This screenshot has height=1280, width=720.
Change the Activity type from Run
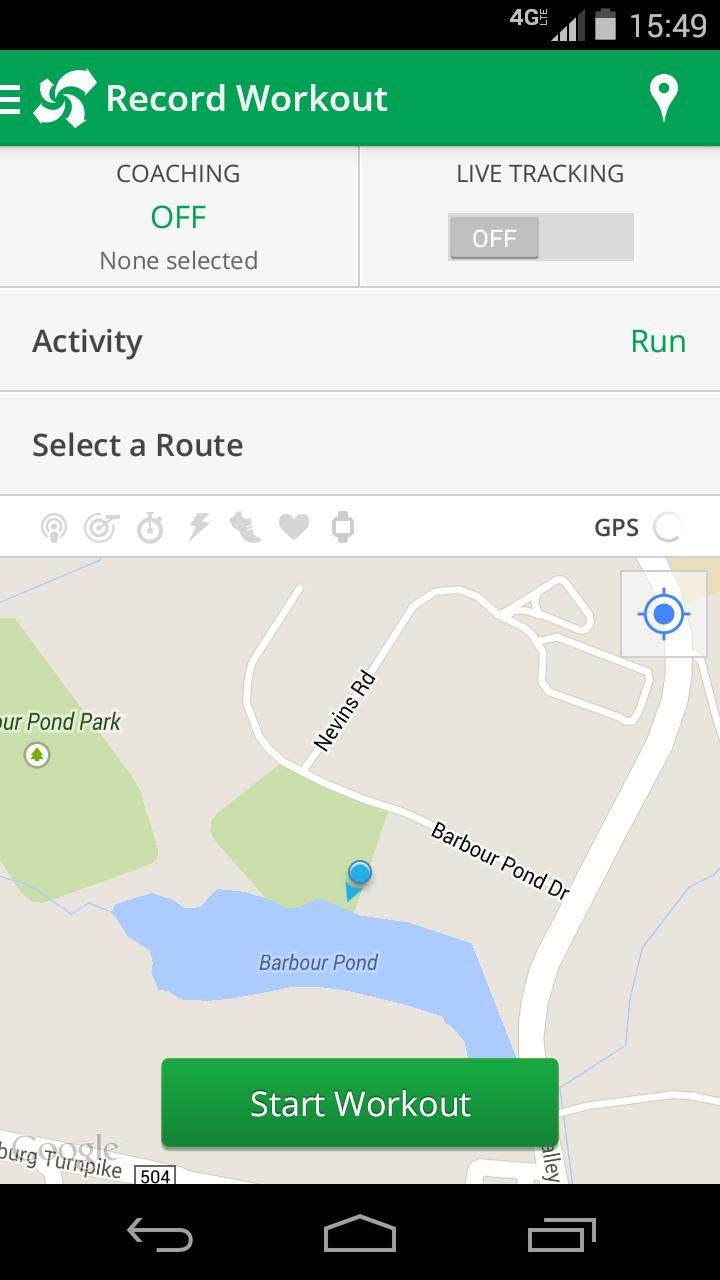point(360,341)
